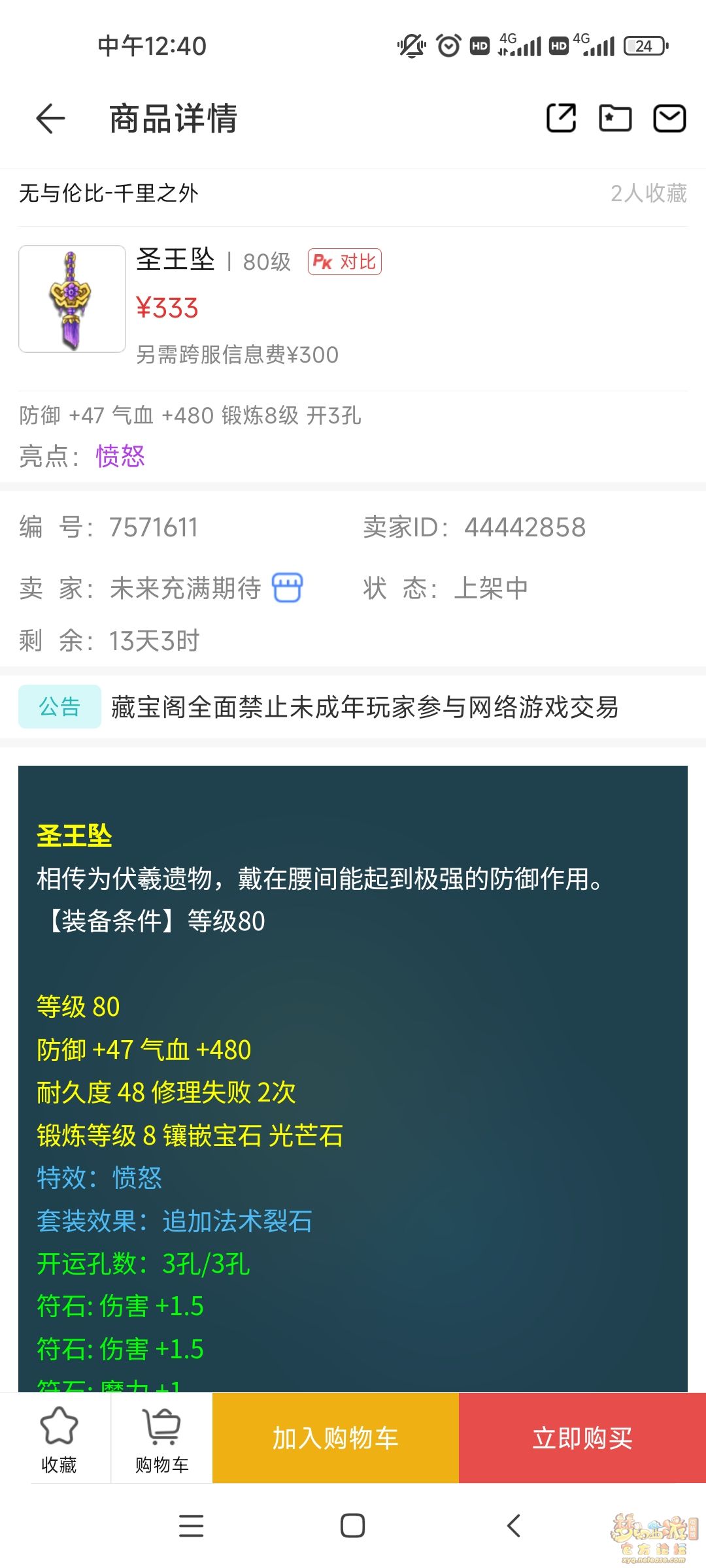Open the favorites folder icon

point(615,118)
